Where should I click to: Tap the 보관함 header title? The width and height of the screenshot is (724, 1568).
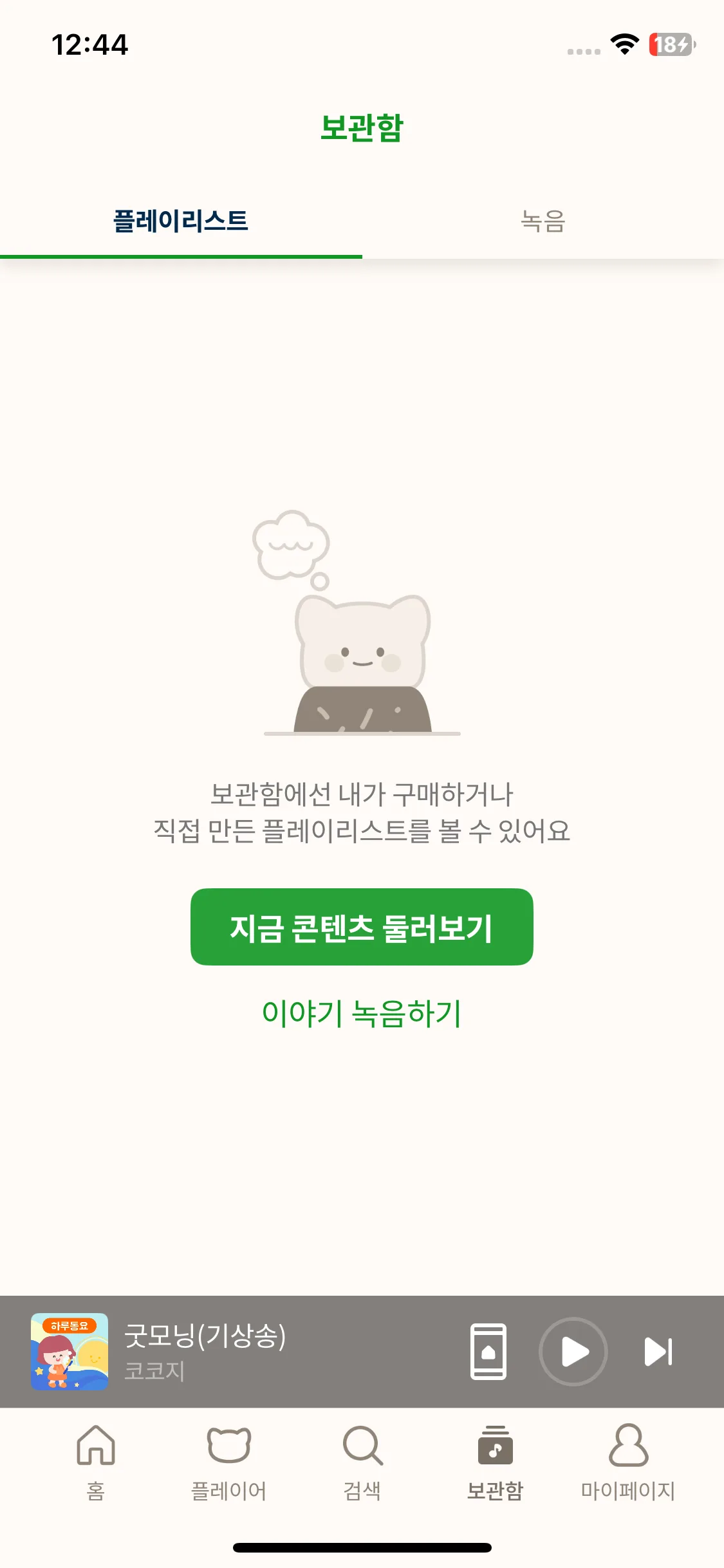(362, 128)
